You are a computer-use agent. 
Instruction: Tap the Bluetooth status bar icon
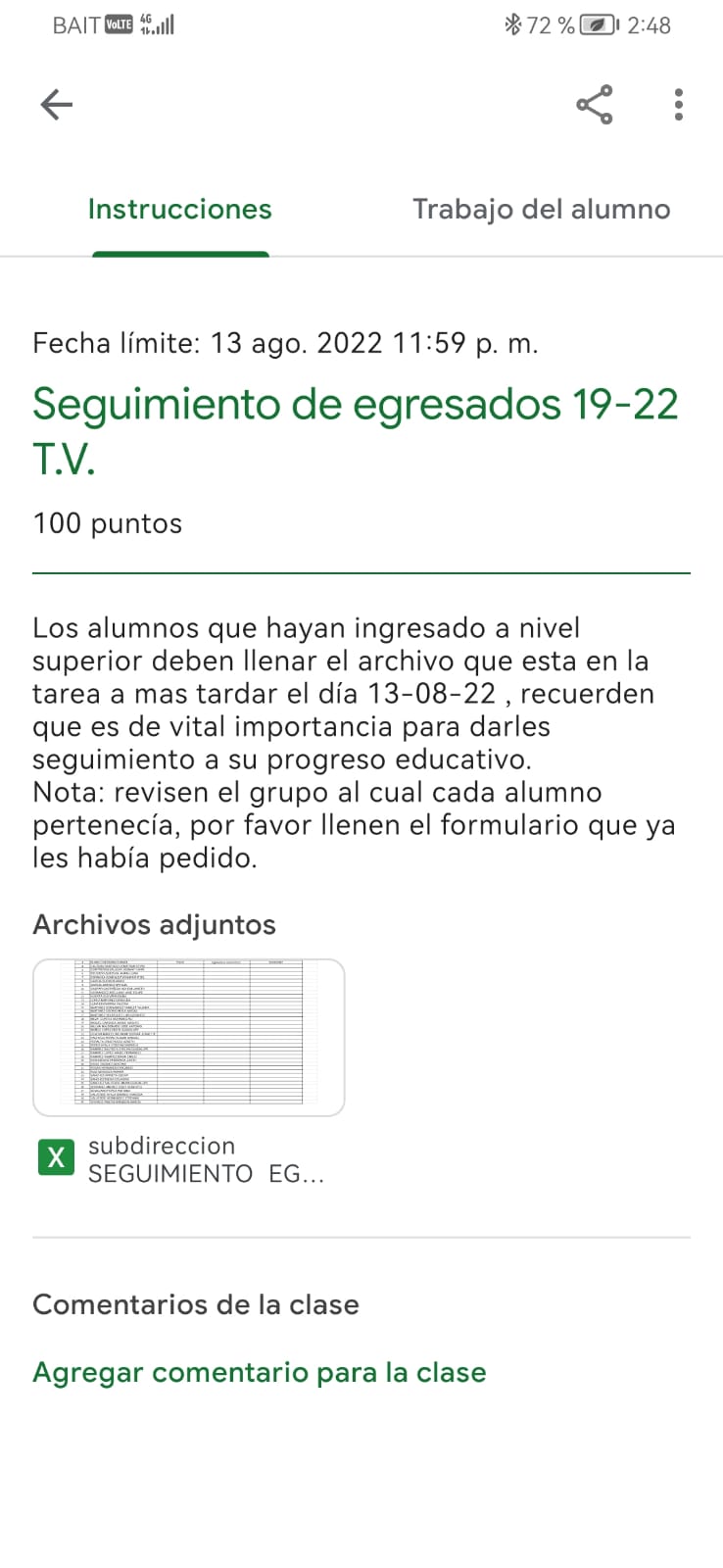click(x=512, y=24)
